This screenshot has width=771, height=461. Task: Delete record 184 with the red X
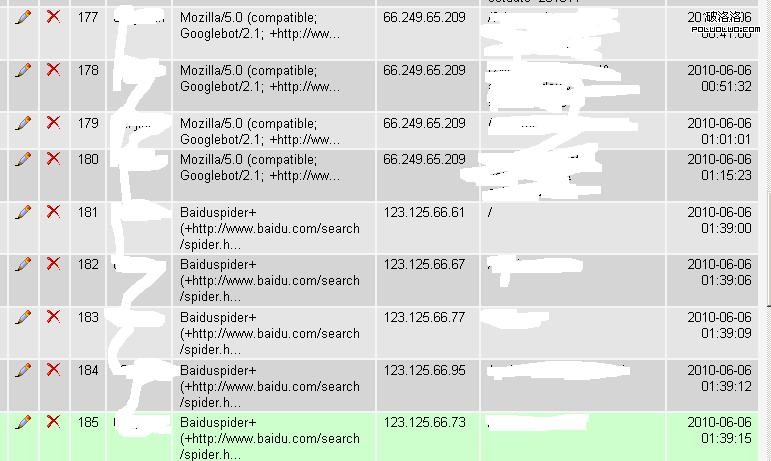[x=54, y=369]
